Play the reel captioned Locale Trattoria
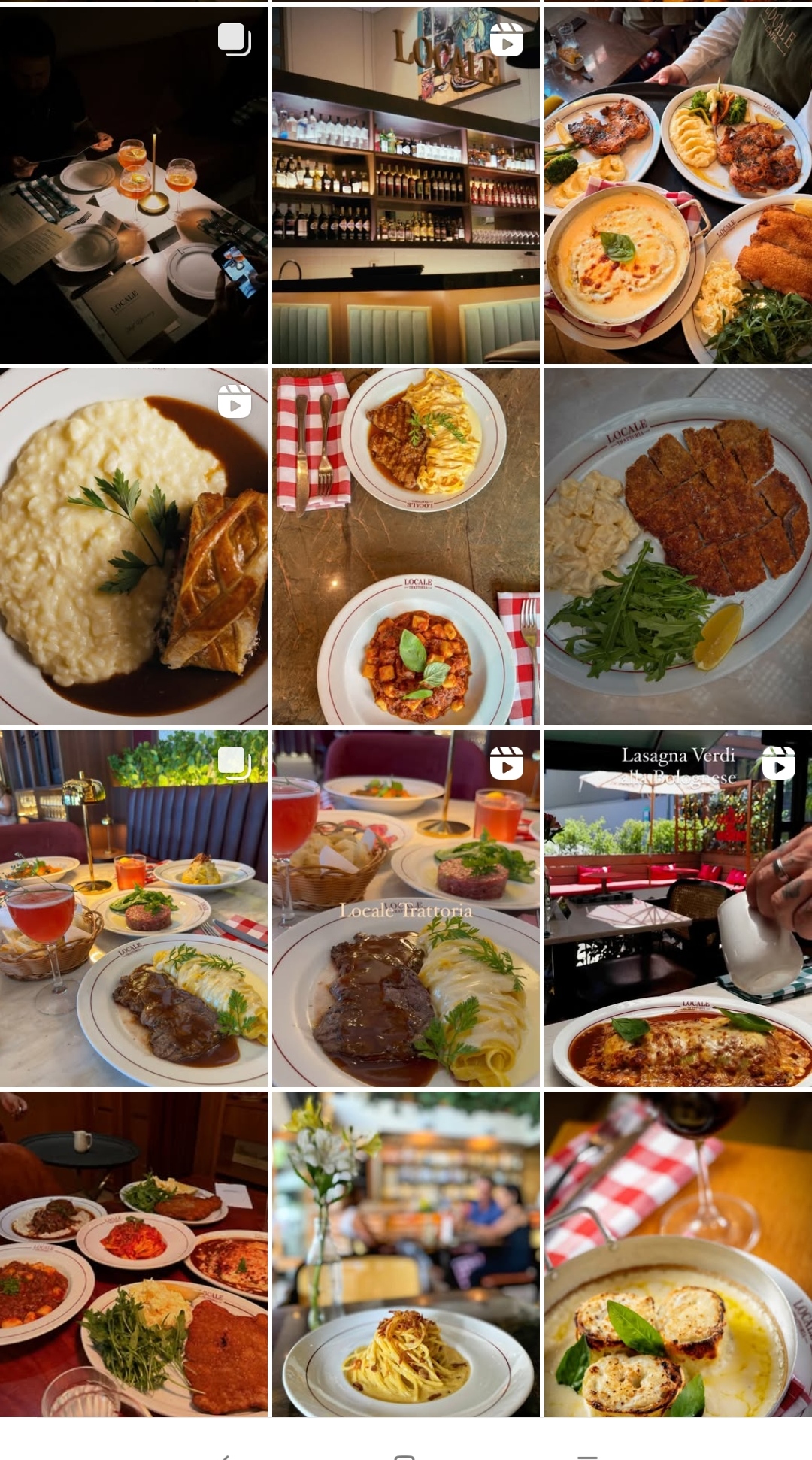This screenshot has height=1460, width=812. 405,908
